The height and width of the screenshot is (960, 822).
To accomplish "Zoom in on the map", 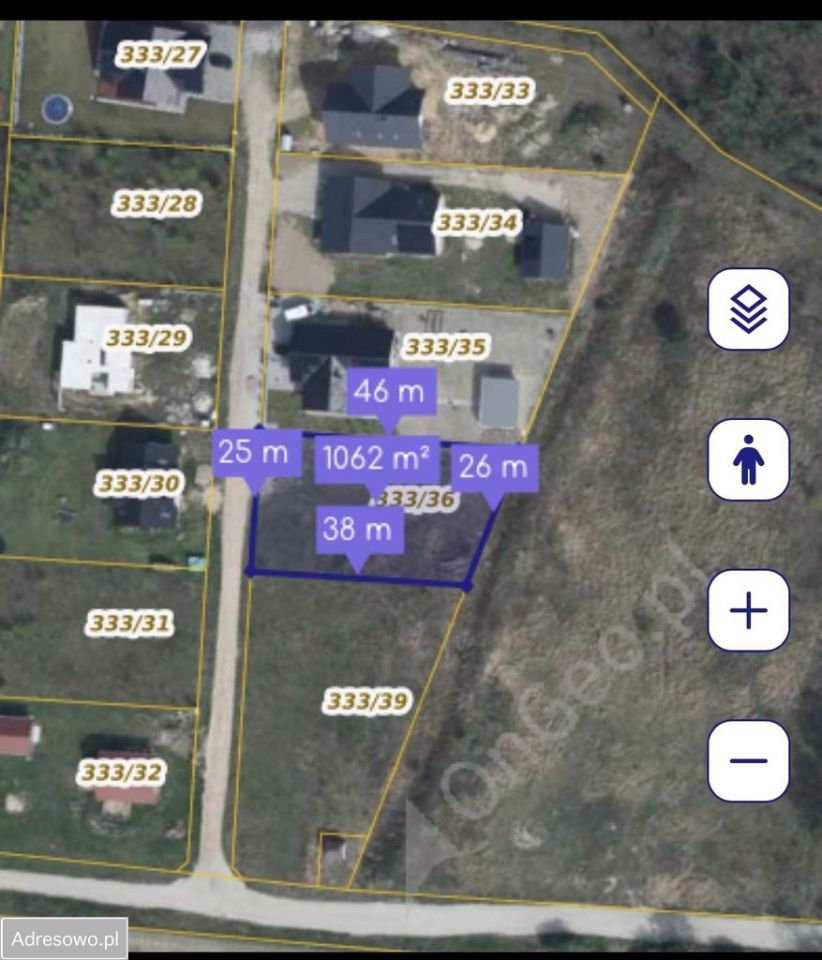I will [748, 610].
